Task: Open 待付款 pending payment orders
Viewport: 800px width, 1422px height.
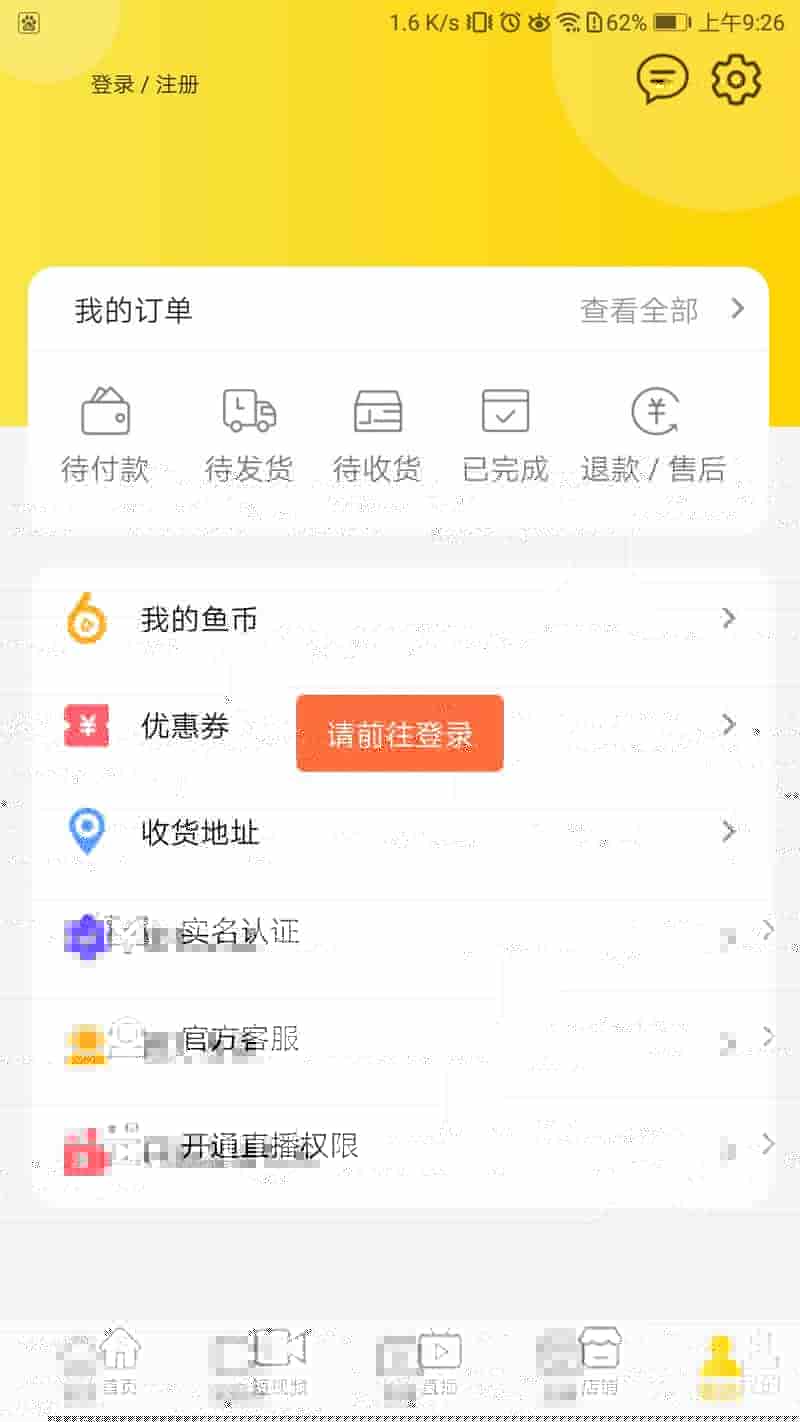Action: point(105,436)
